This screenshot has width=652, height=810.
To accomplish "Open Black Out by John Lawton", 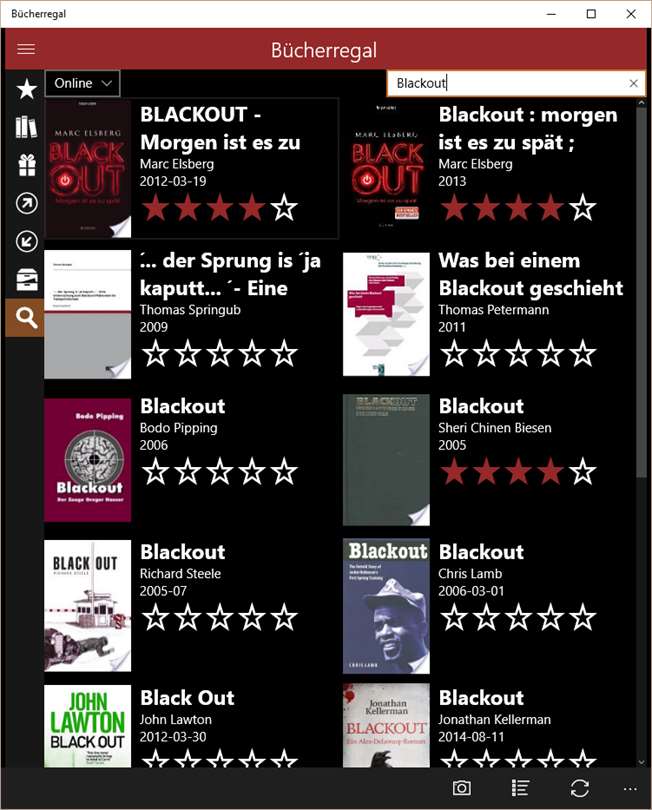I will point(190,725).
